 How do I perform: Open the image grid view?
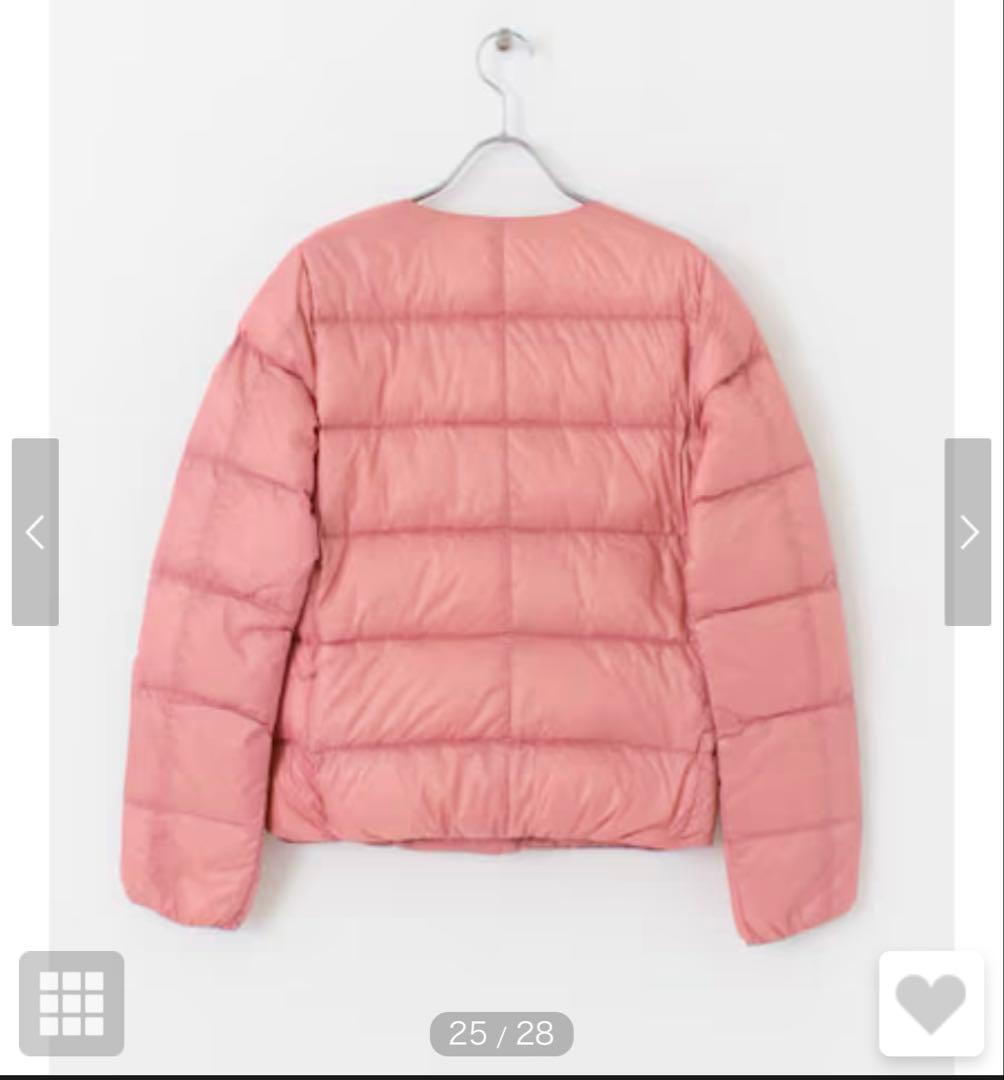coord(72,1003)
